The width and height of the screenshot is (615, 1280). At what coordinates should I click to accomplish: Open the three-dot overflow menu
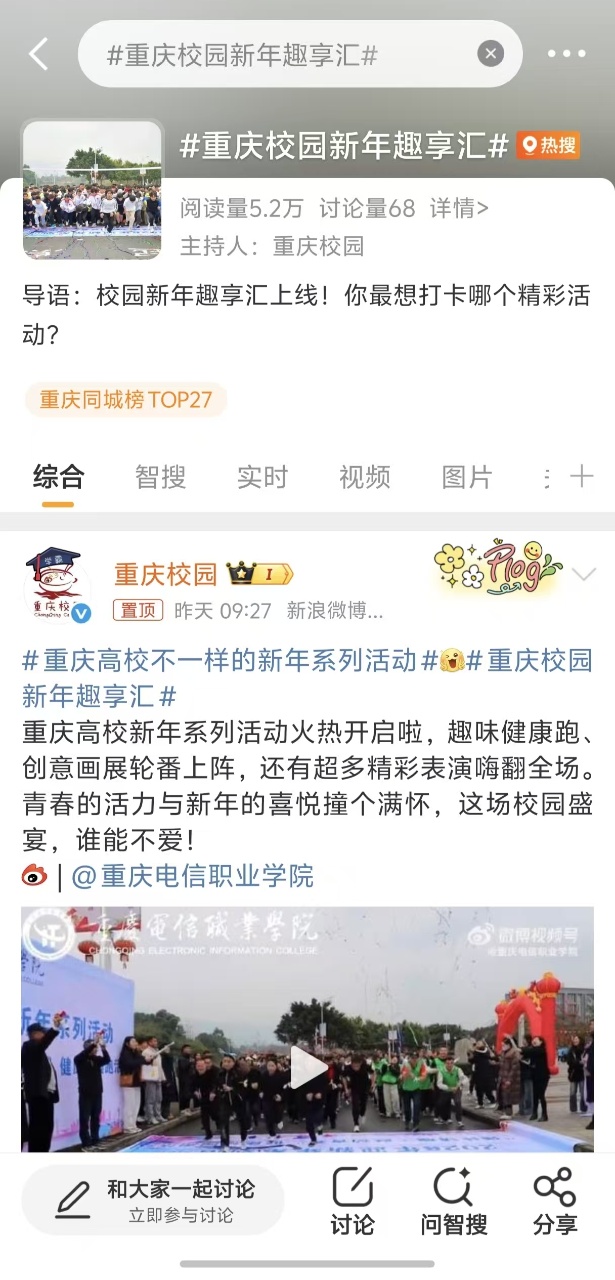(x=567, y=54)
